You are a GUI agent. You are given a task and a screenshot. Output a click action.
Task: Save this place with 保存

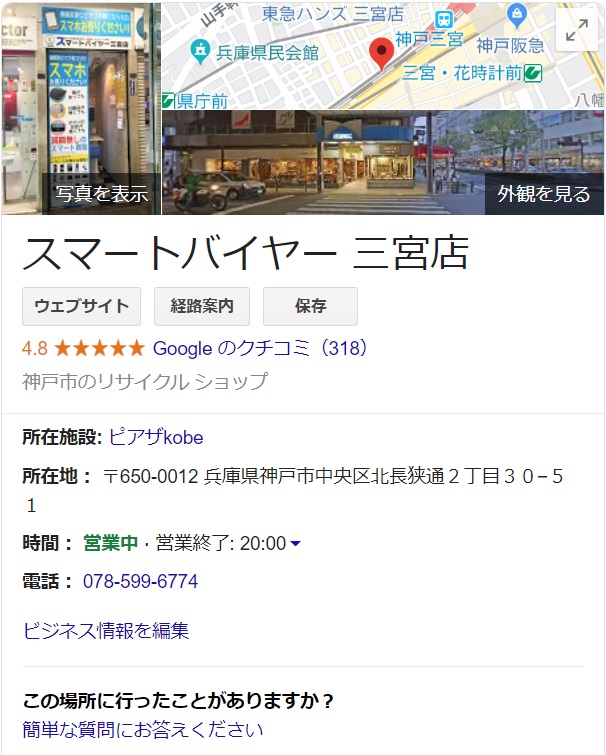point(310,306)
